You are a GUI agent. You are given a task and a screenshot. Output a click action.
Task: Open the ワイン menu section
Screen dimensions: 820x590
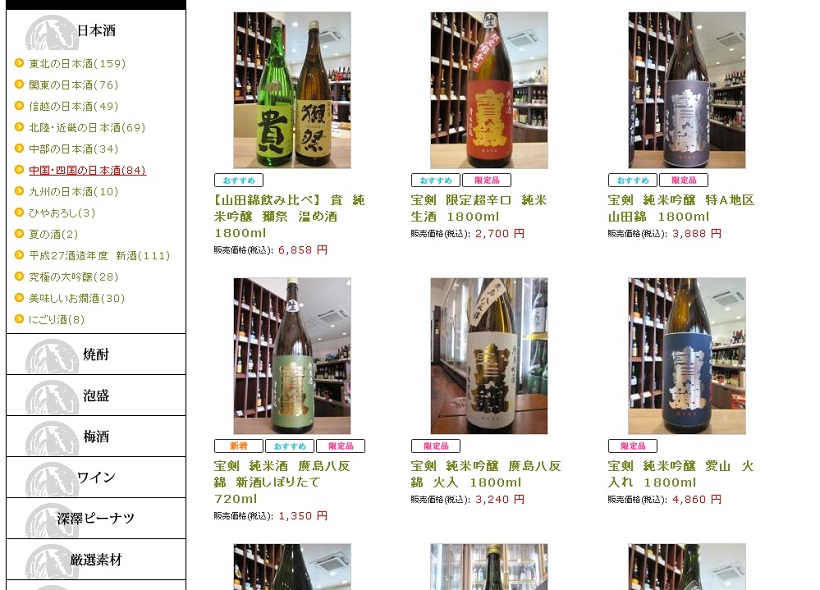click(x=96, y=478)
